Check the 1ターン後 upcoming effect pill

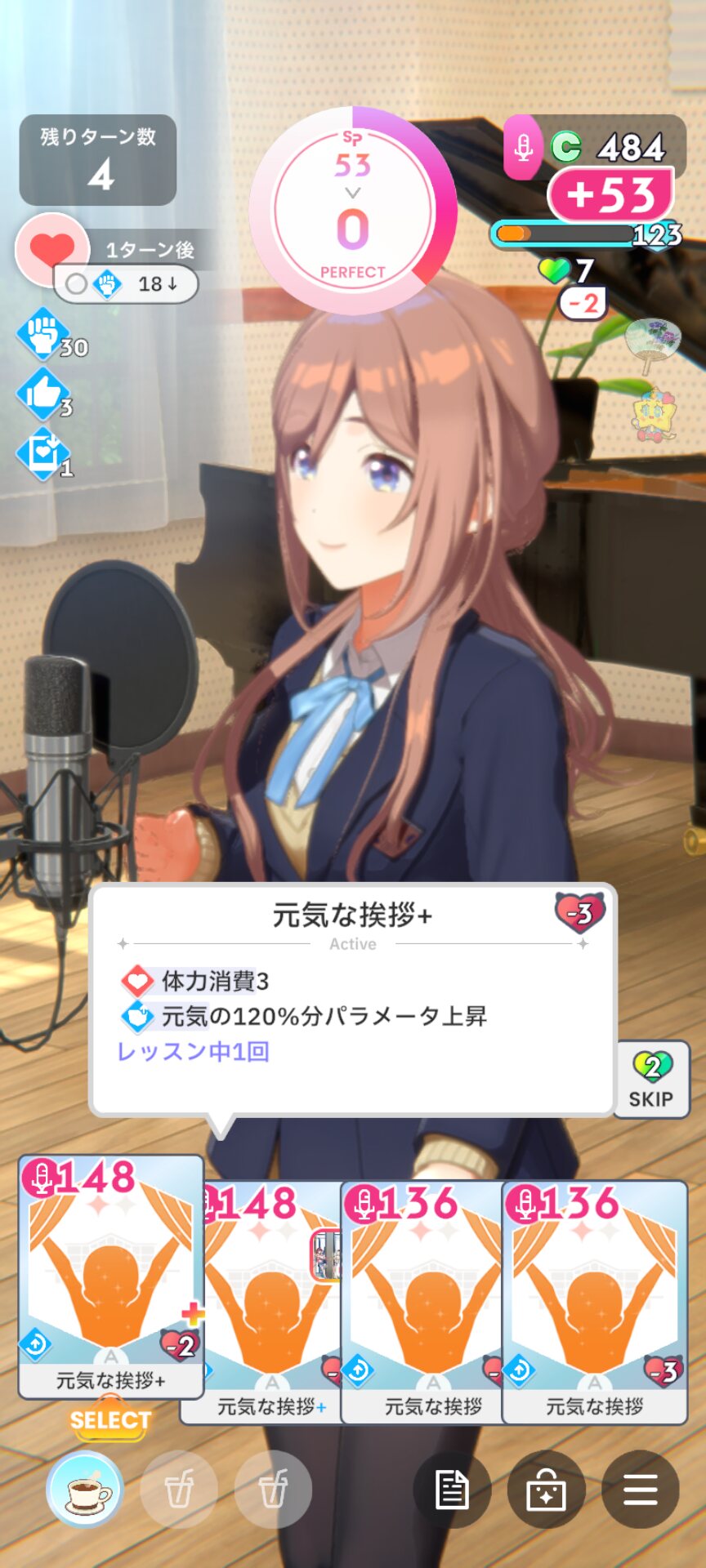click(126, 284)
